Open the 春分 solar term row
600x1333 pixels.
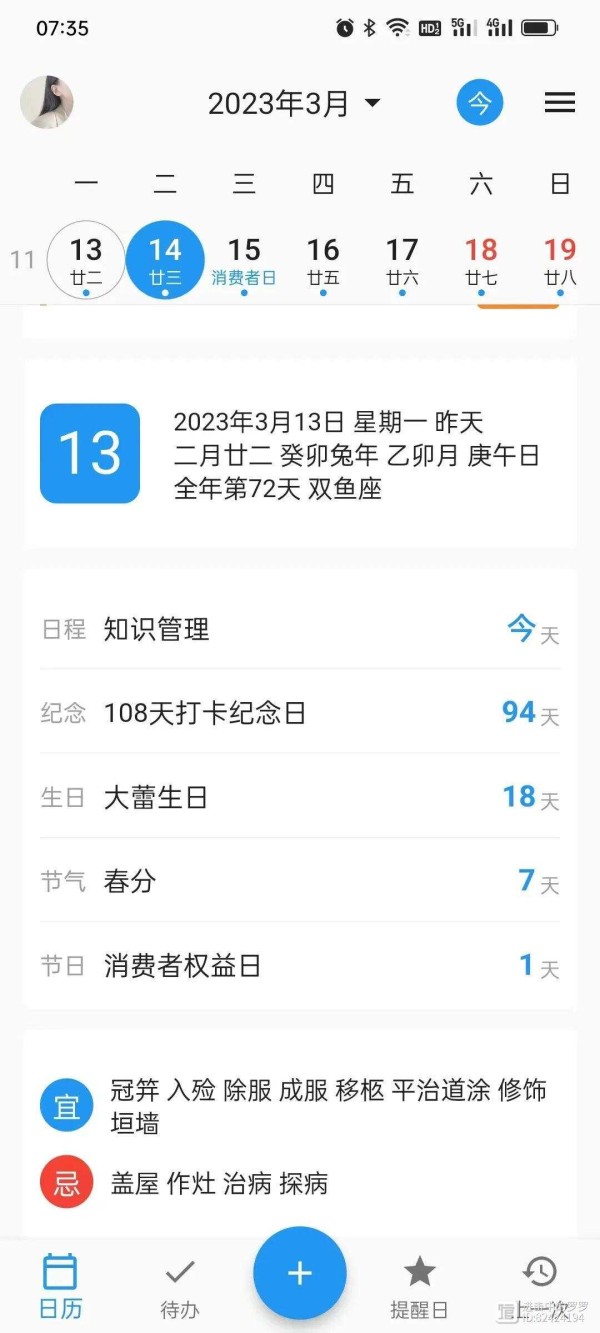click(300, 881)
